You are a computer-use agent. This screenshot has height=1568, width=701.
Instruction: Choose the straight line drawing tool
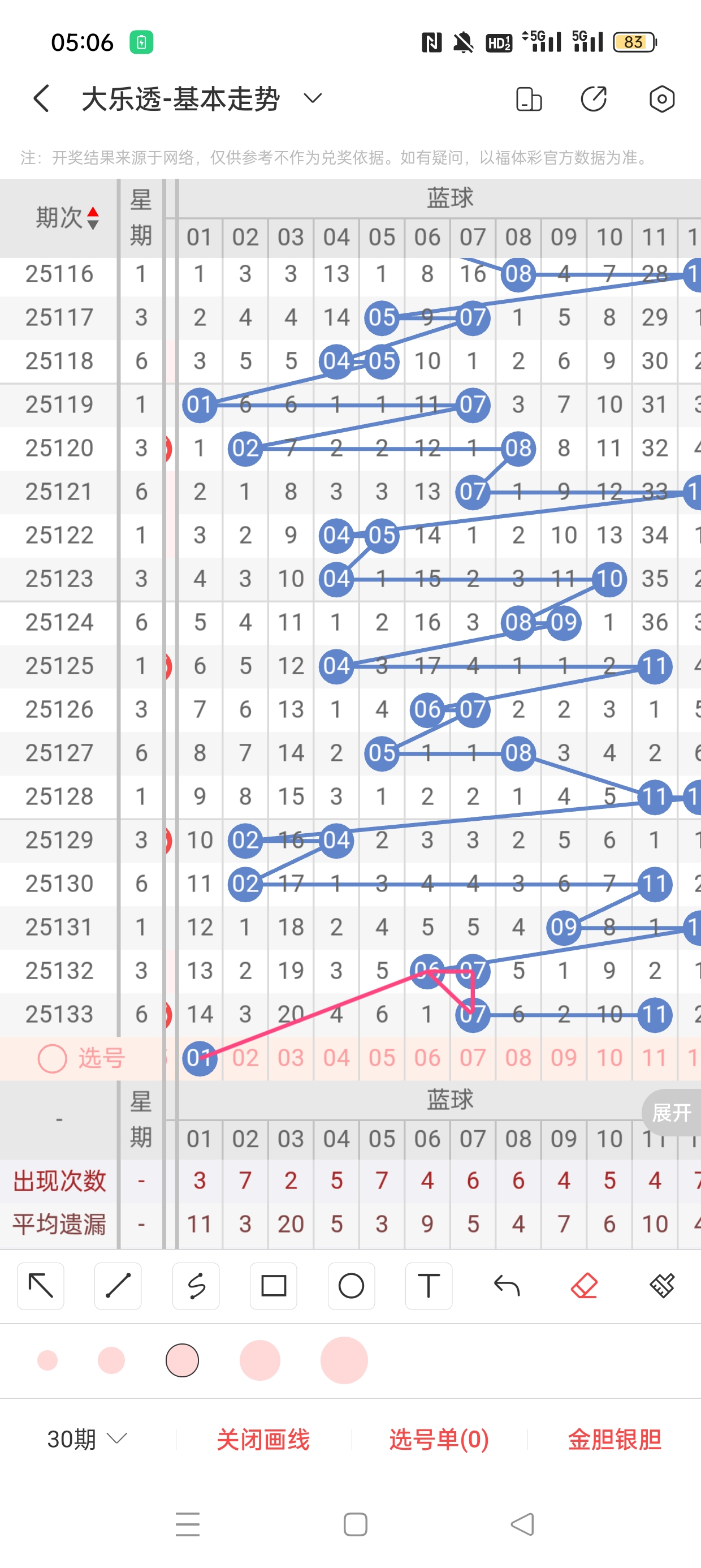pos(118,1286)
